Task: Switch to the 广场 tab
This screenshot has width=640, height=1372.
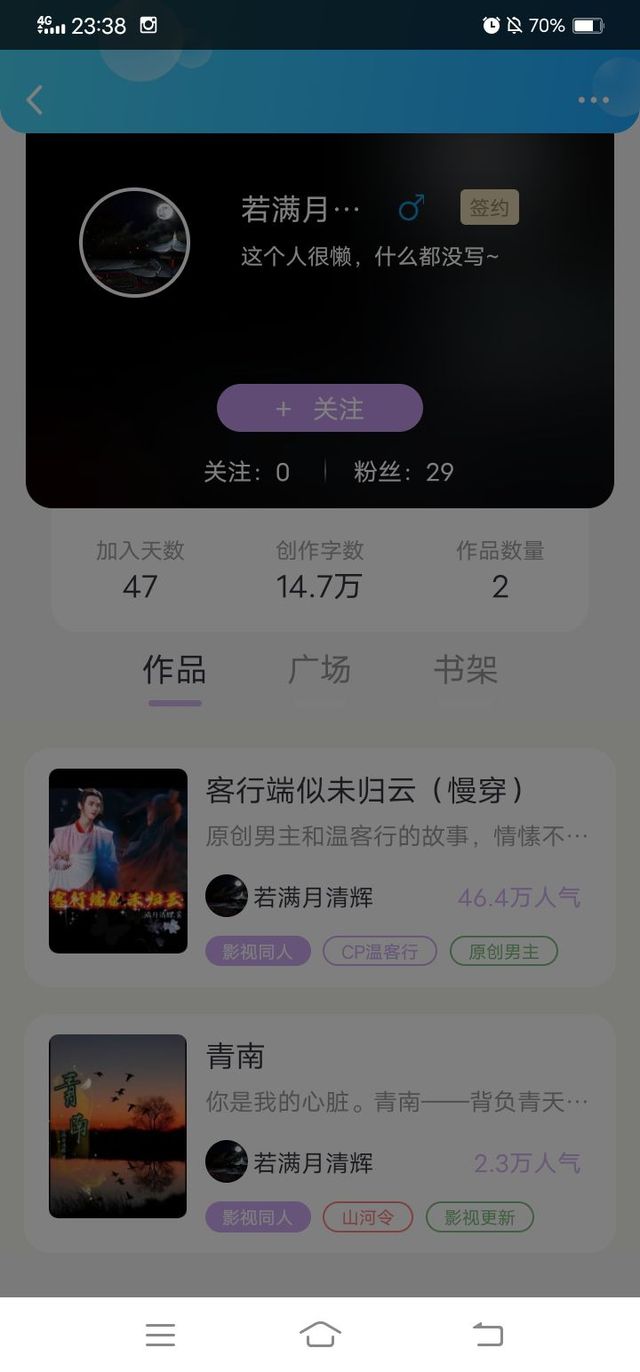Action: tap(320, 670)
